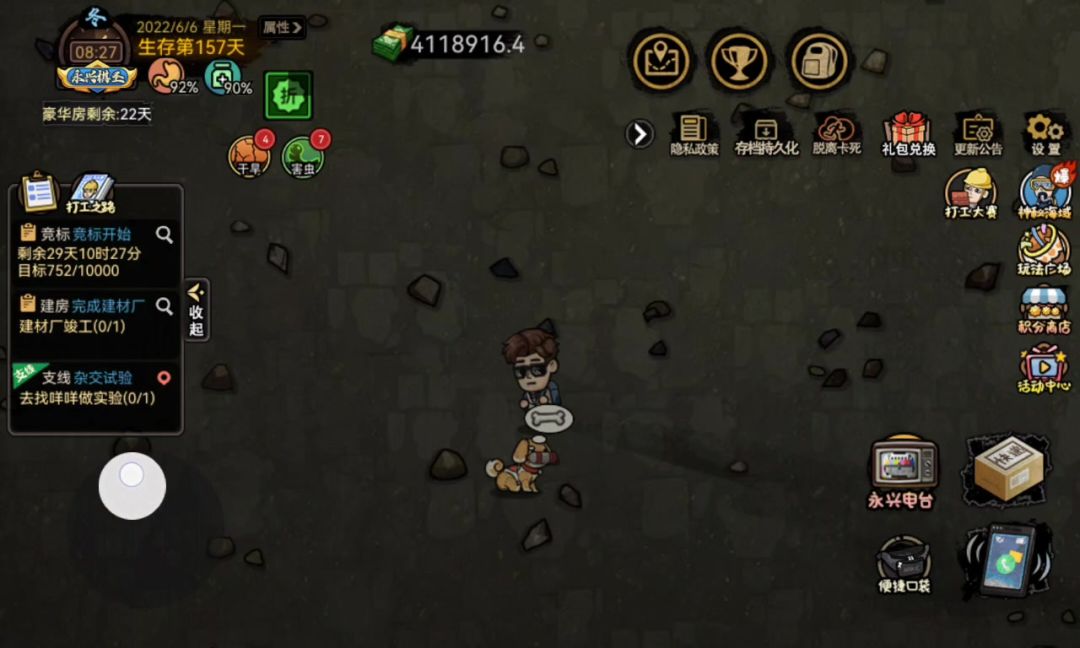1080x648 pixels.
Task: Open the trophy achievements button
Action: pyautogui.click(x=739, y=61)
